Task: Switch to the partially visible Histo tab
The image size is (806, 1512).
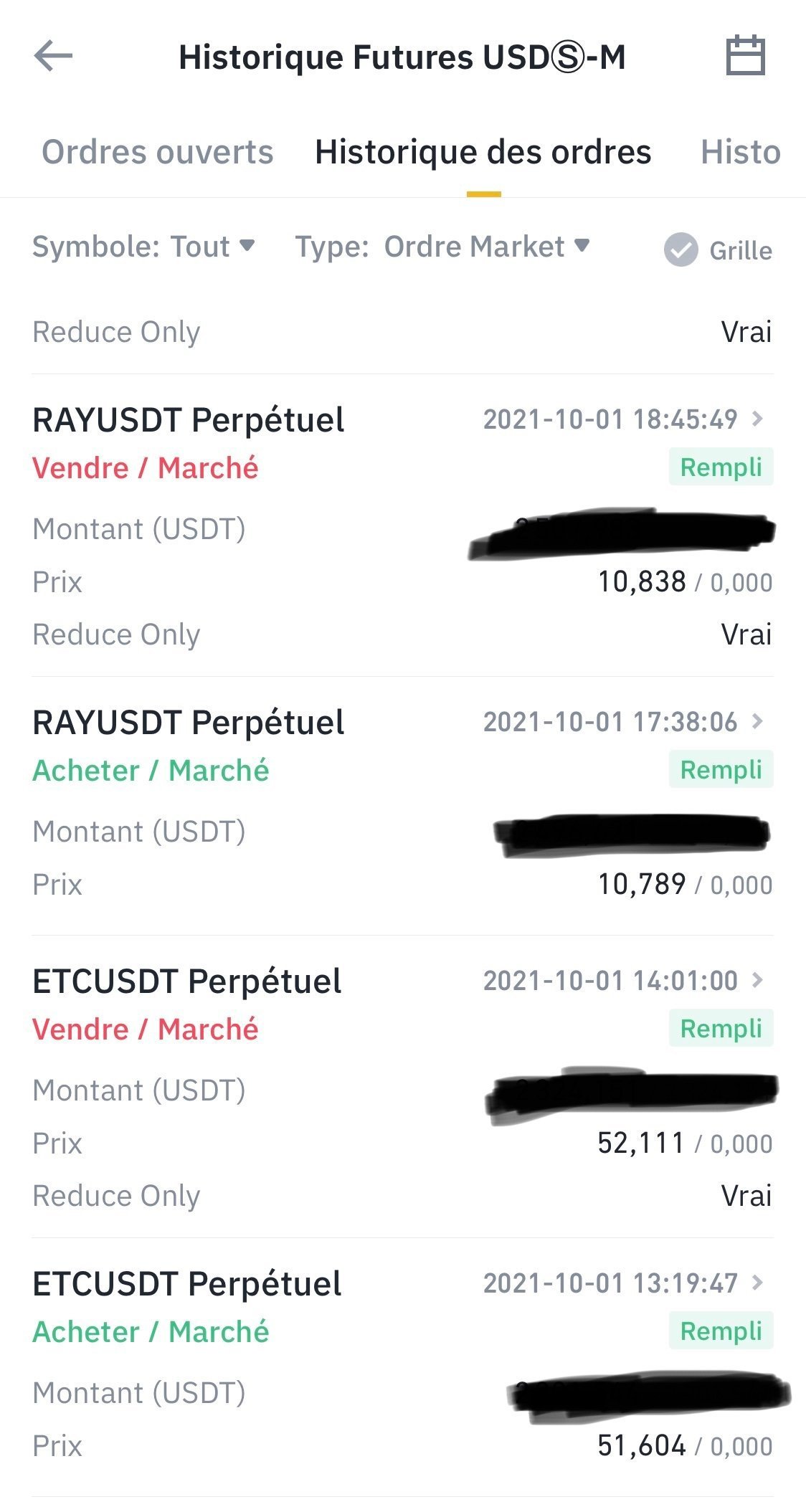Action: pos(741,152)
